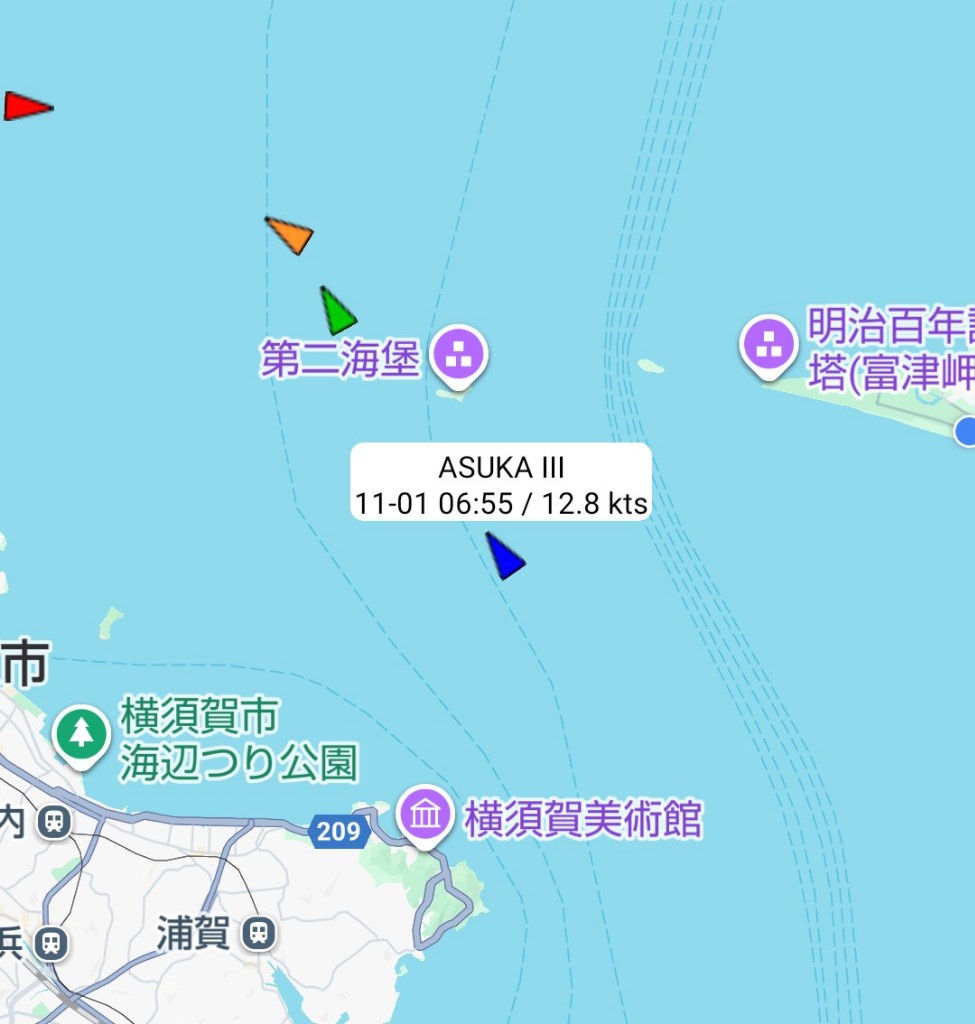Select the orange ship marker
The image size is (975, 1024).
point(290,234)
